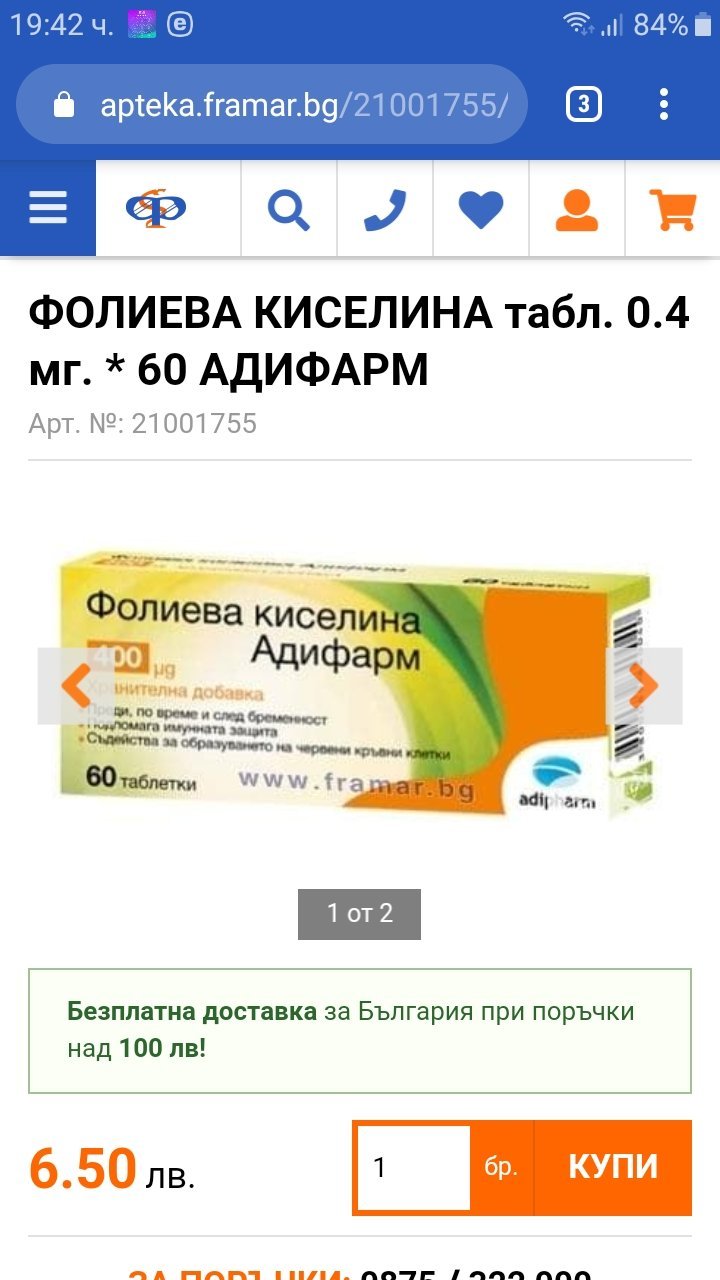Tap the phone call icon
Viewport: 720px width, 1280px height.
pyautogui.click(x=384, y=209)
